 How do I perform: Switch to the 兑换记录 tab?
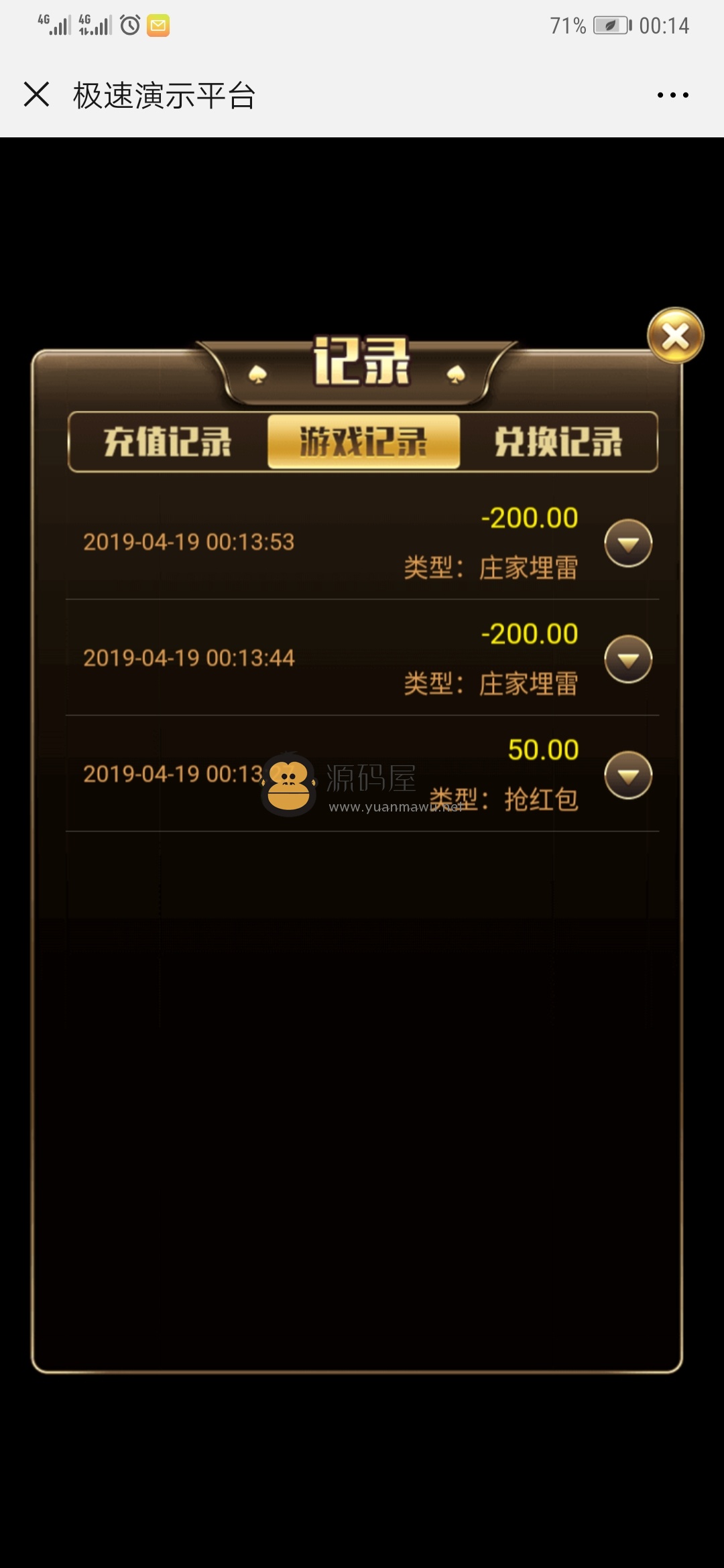(558, 442)
